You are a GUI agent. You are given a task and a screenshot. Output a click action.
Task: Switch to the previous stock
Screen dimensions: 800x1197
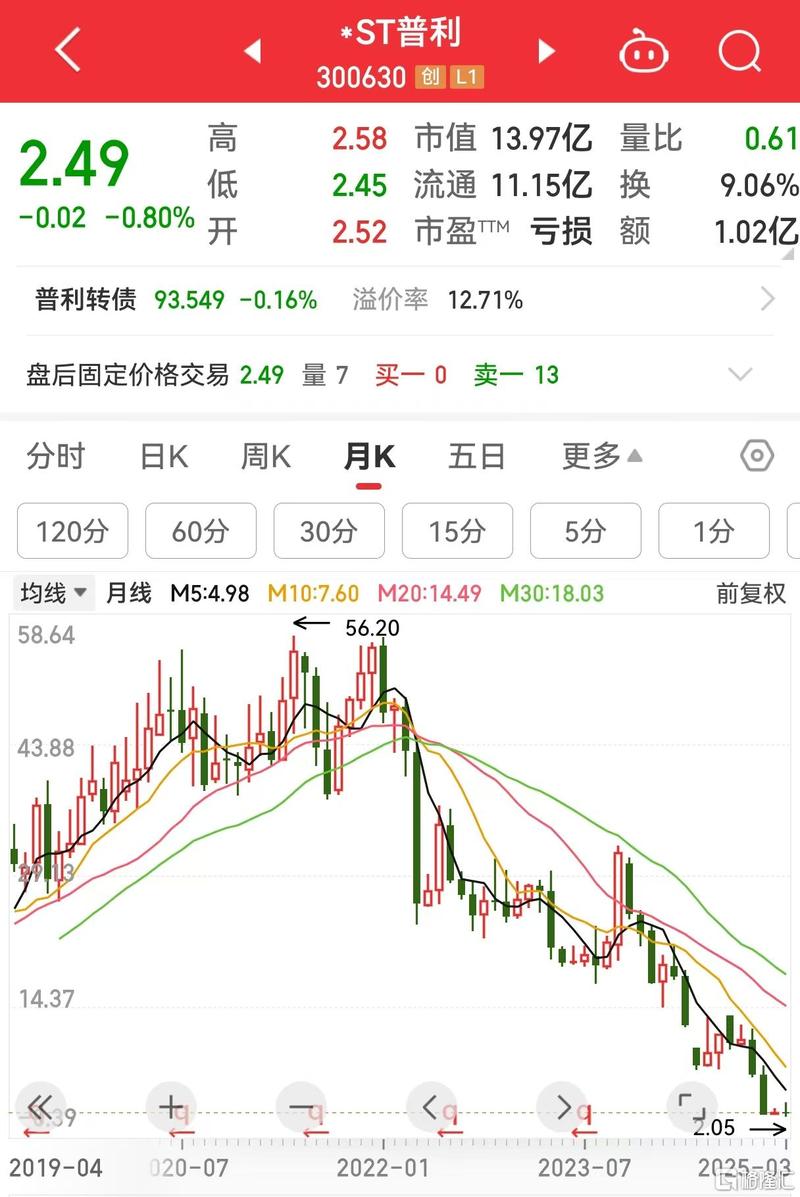click(x=253, y=51)
